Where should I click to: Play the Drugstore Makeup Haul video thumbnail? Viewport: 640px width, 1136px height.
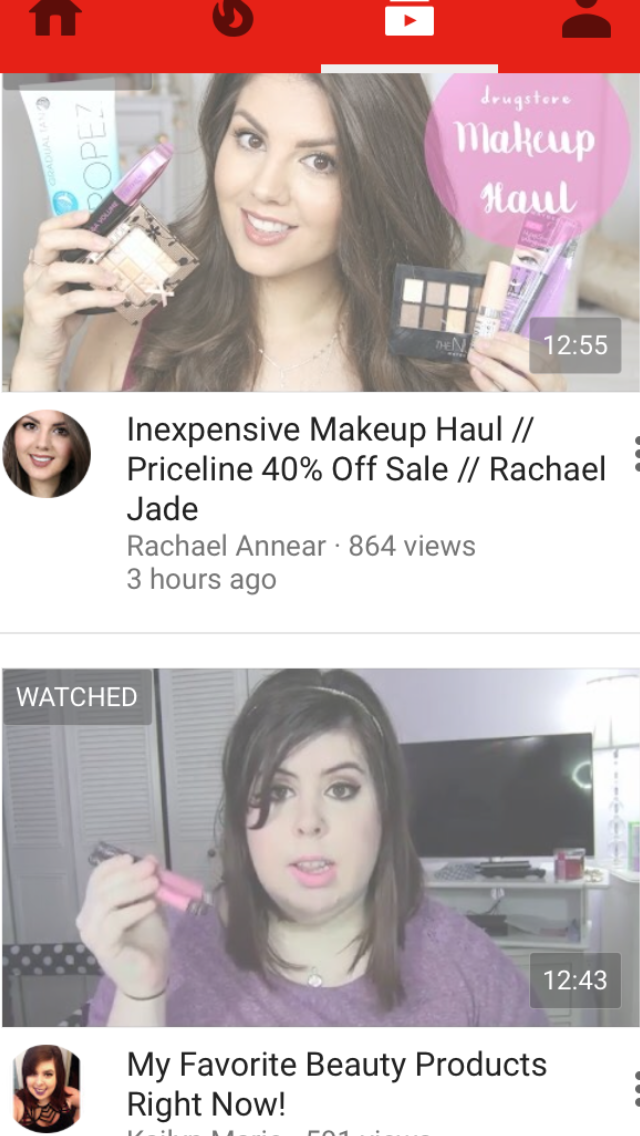320,232
